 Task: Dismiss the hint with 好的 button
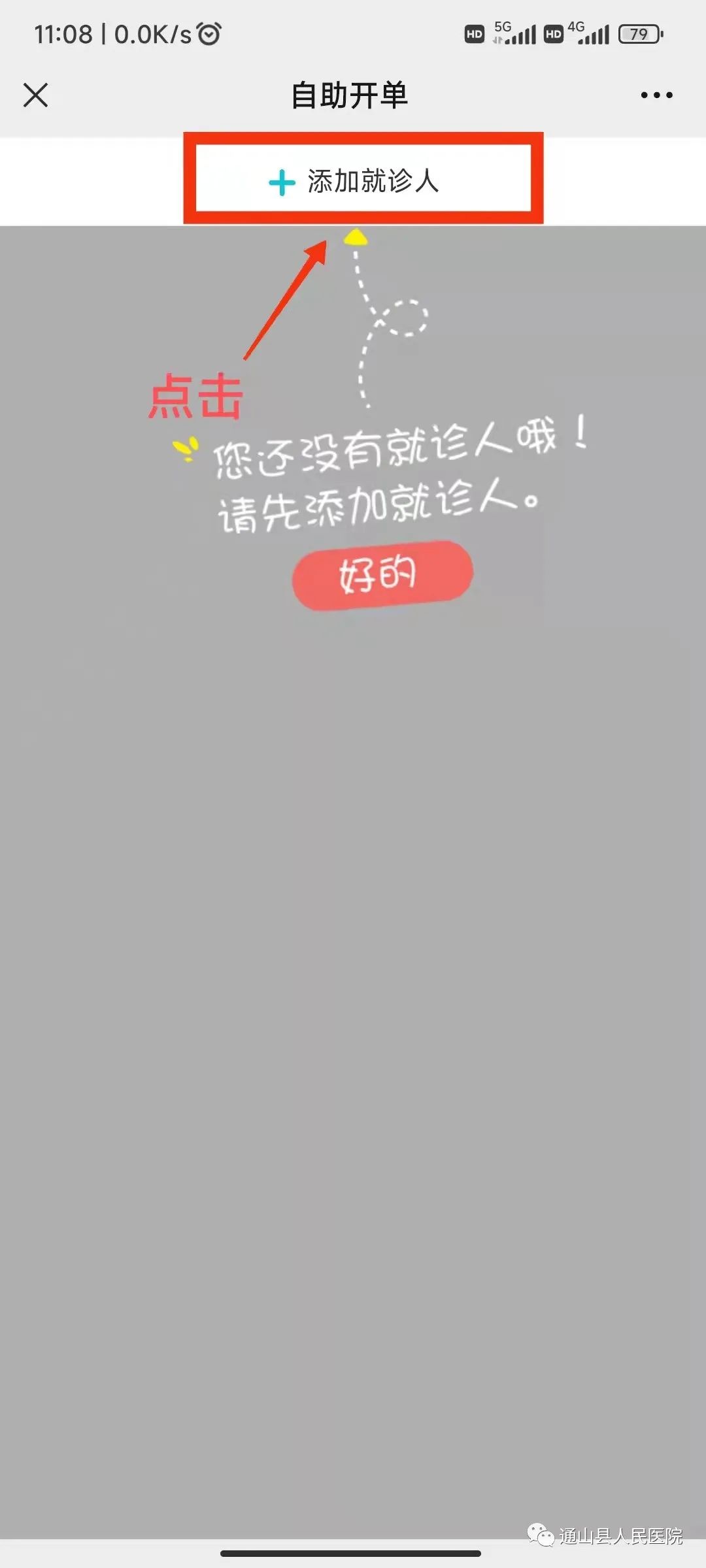381,575
